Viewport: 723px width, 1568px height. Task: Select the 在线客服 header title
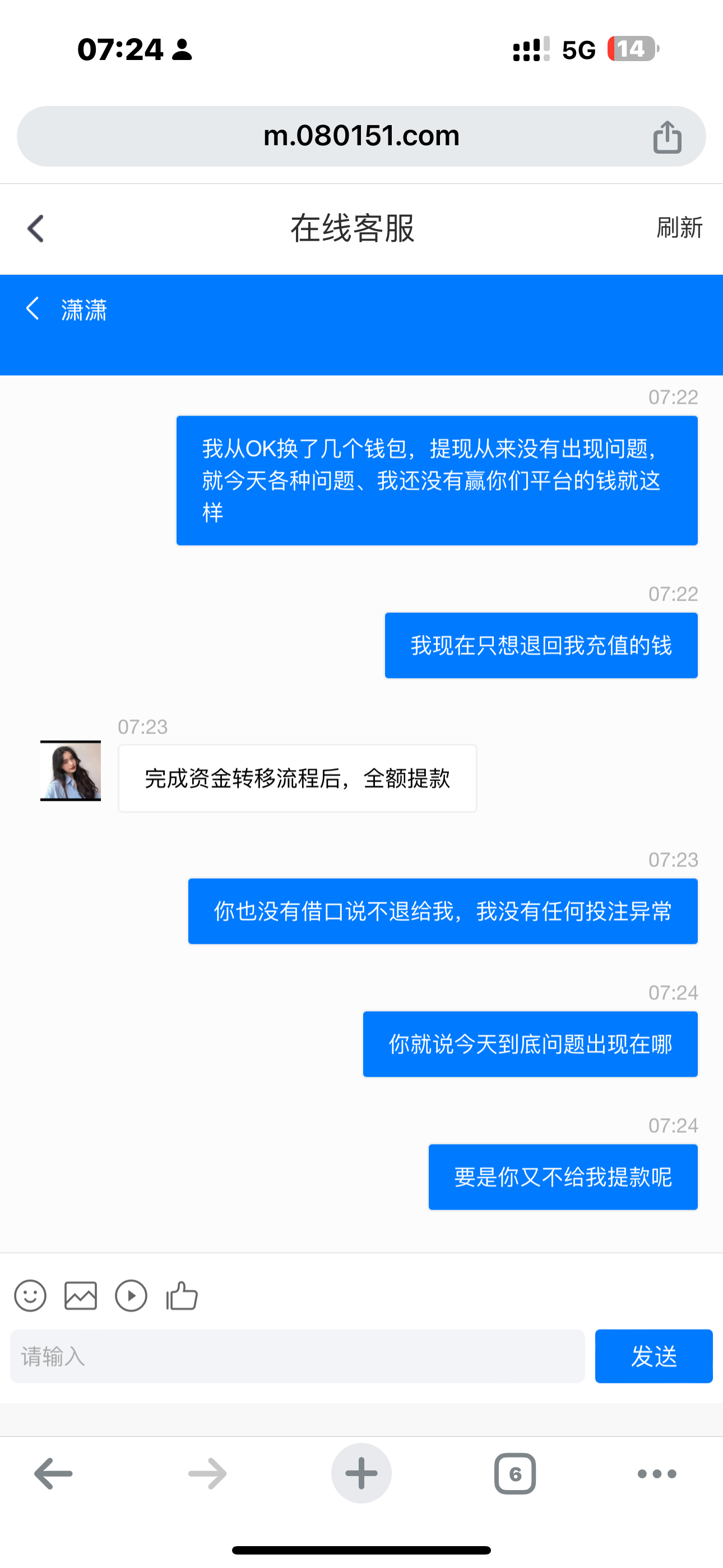[x=352, y=228]
